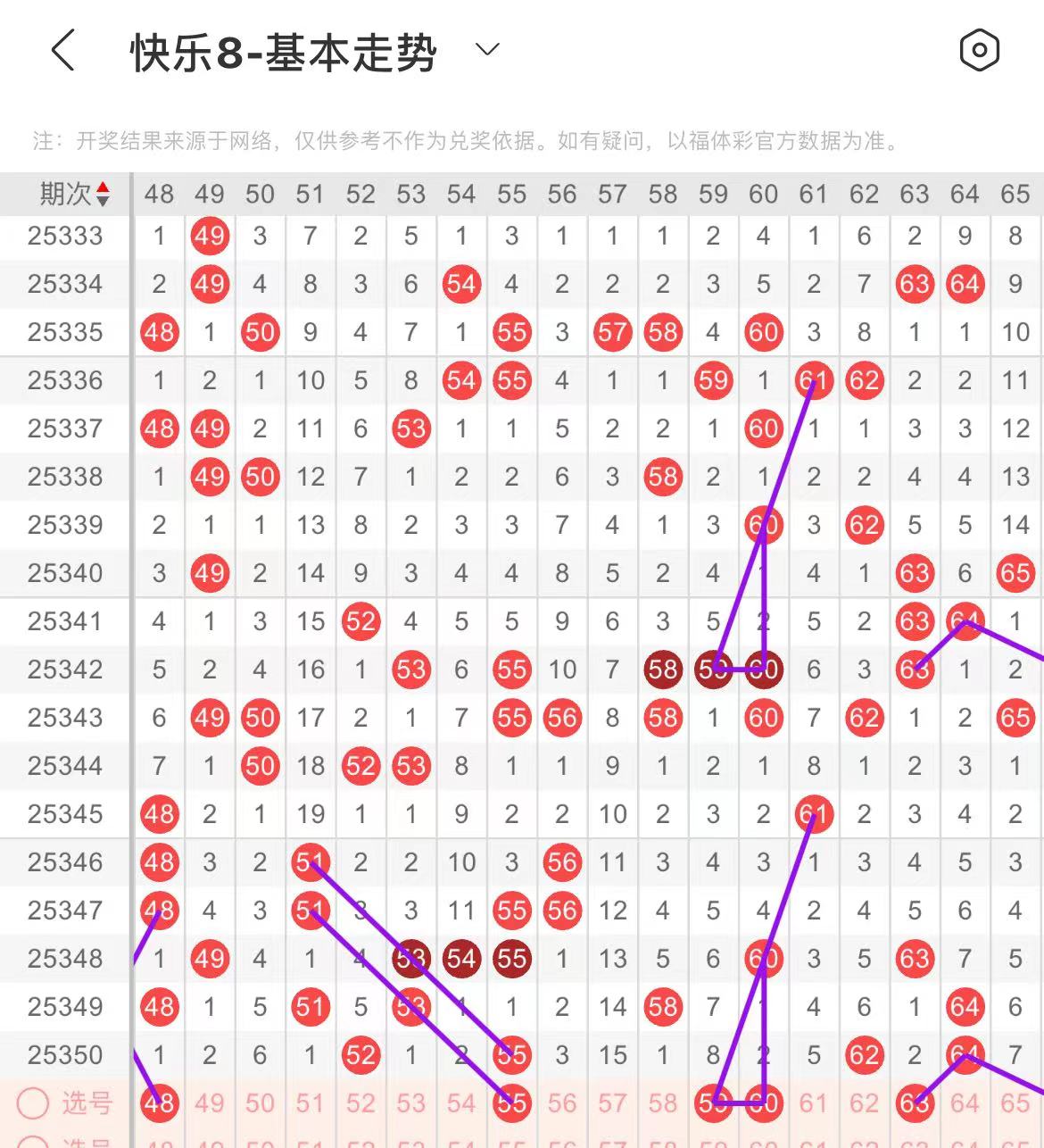Go back from the 快乐8 trend chart

point(62,50)
